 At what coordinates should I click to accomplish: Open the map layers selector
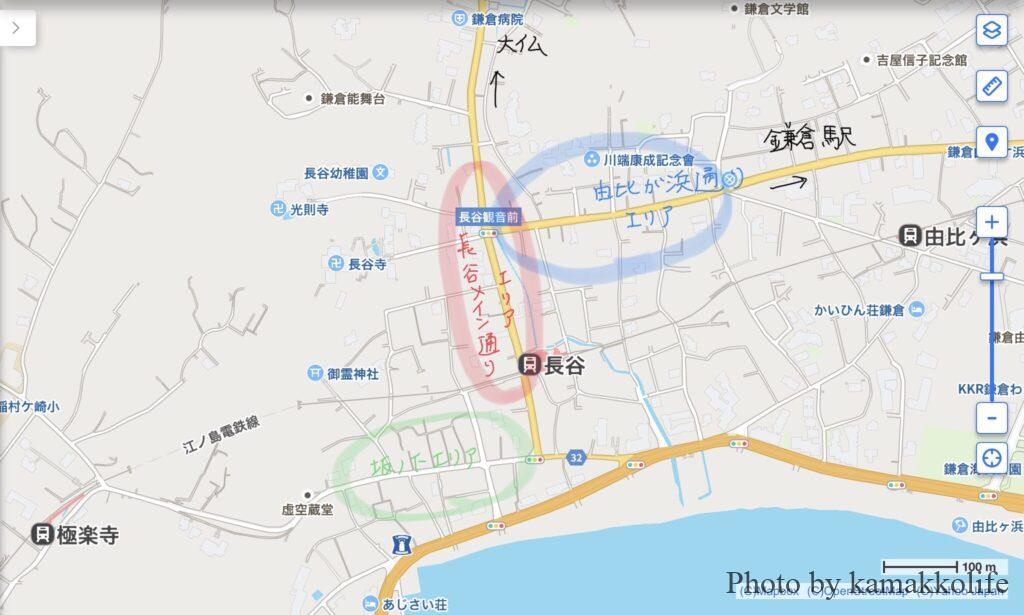tap(991, 29)
